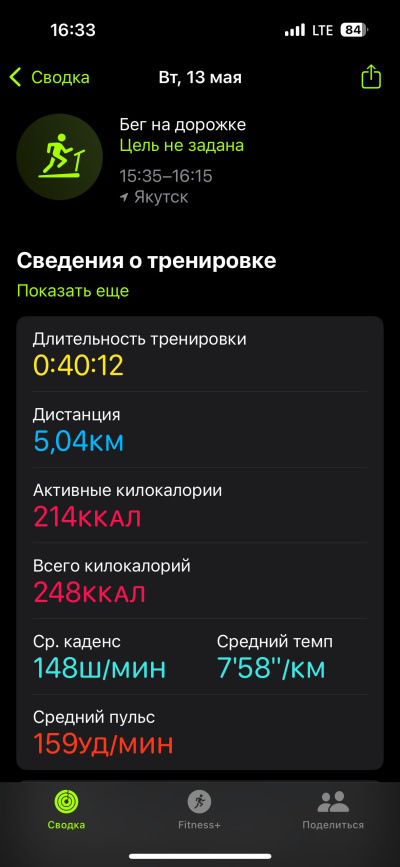Image resolution: width=400 pixels, height=867 pixels.
Task: Tap Показать еще to see more details
Action: [x=72, y=291]
